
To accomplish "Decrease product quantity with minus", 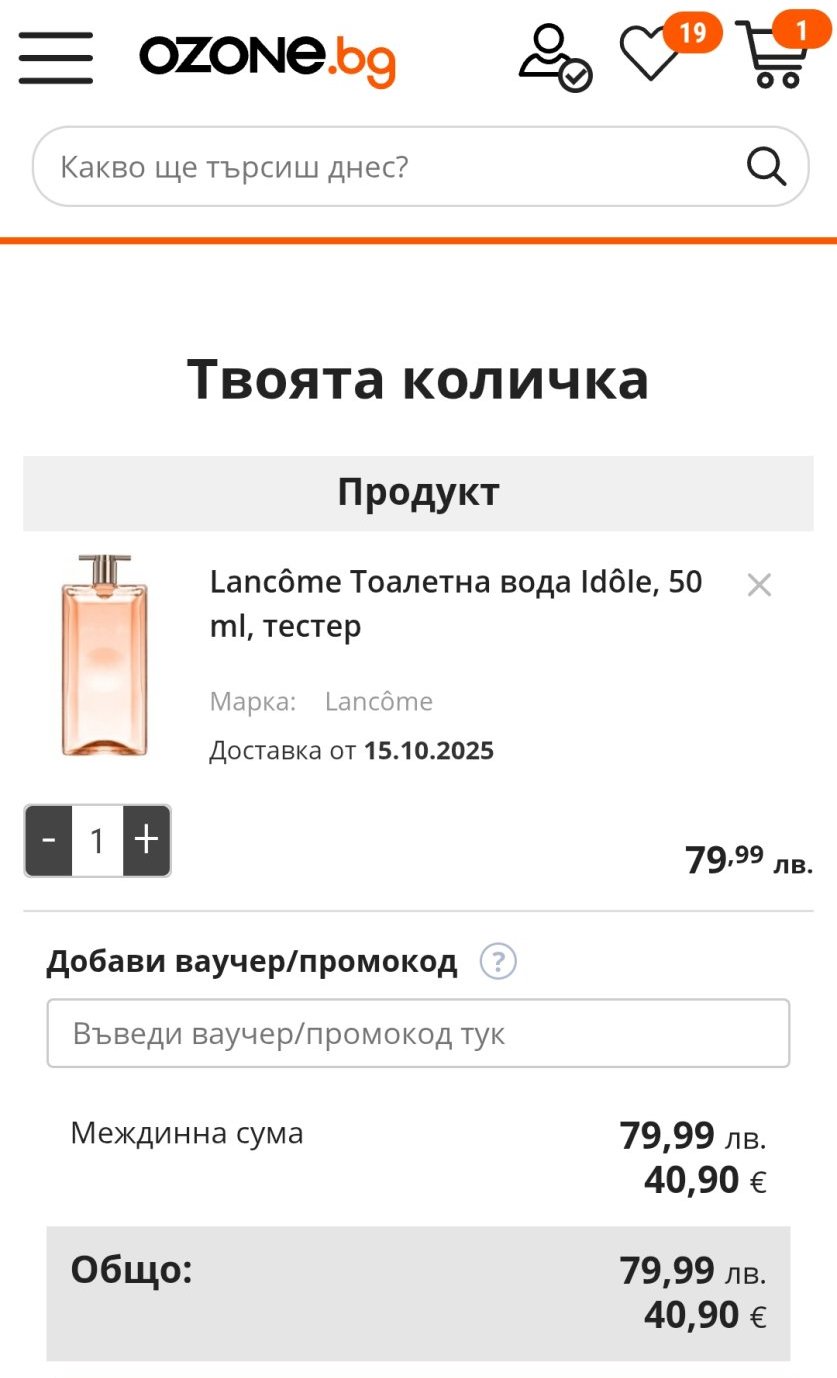I will (49, 841).
